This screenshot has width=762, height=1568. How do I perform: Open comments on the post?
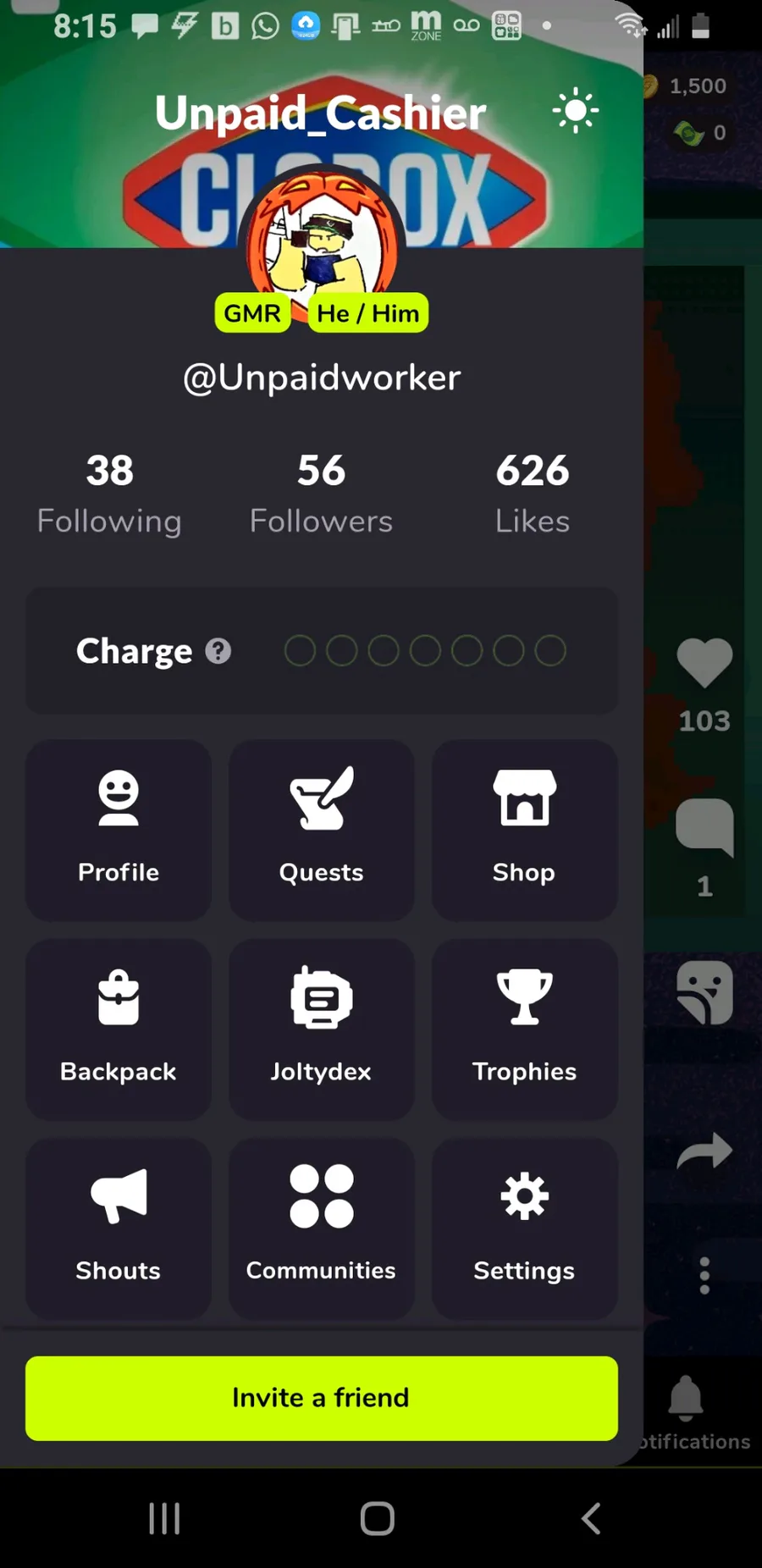704,825
